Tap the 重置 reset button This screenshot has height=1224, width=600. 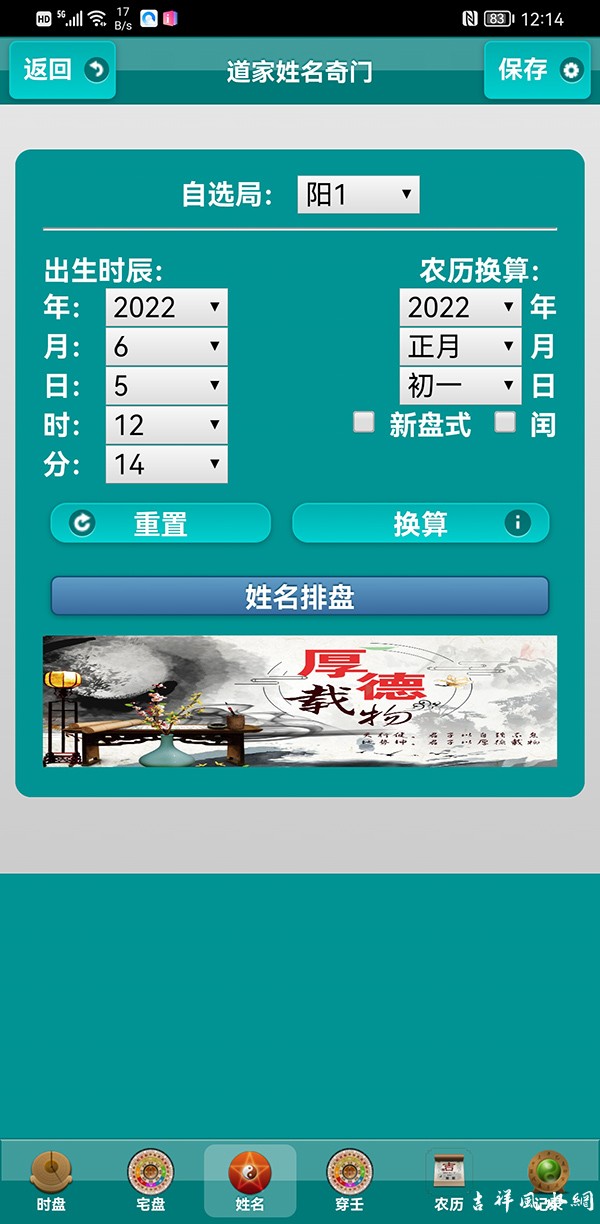(x=160, y=523)
